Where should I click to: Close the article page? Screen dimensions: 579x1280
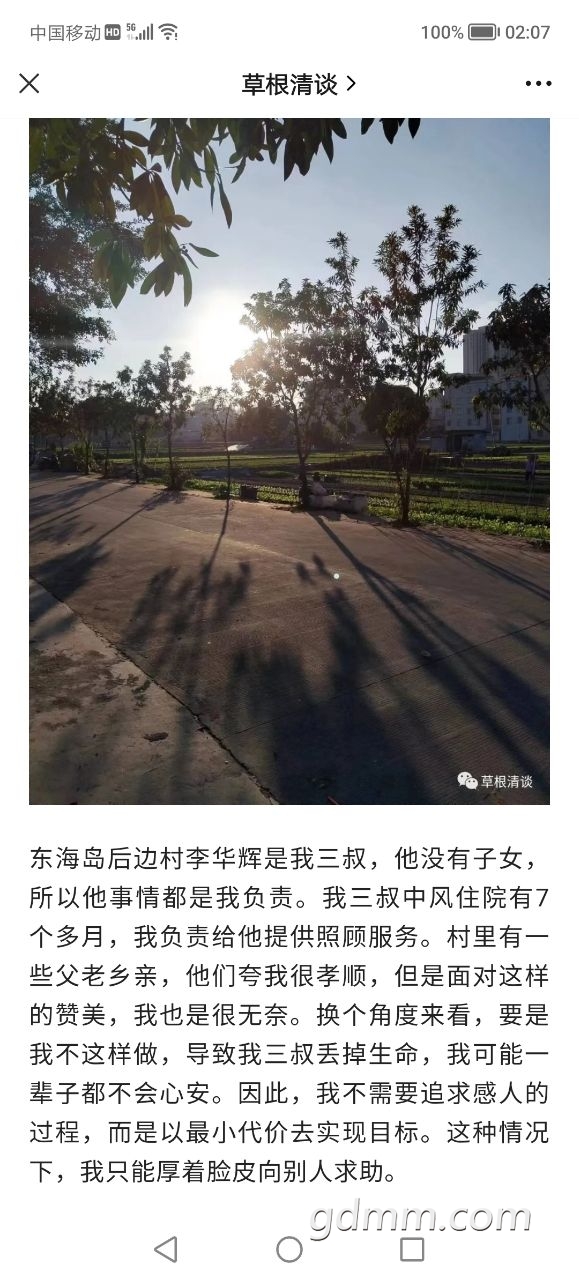(x=29, y=84)
